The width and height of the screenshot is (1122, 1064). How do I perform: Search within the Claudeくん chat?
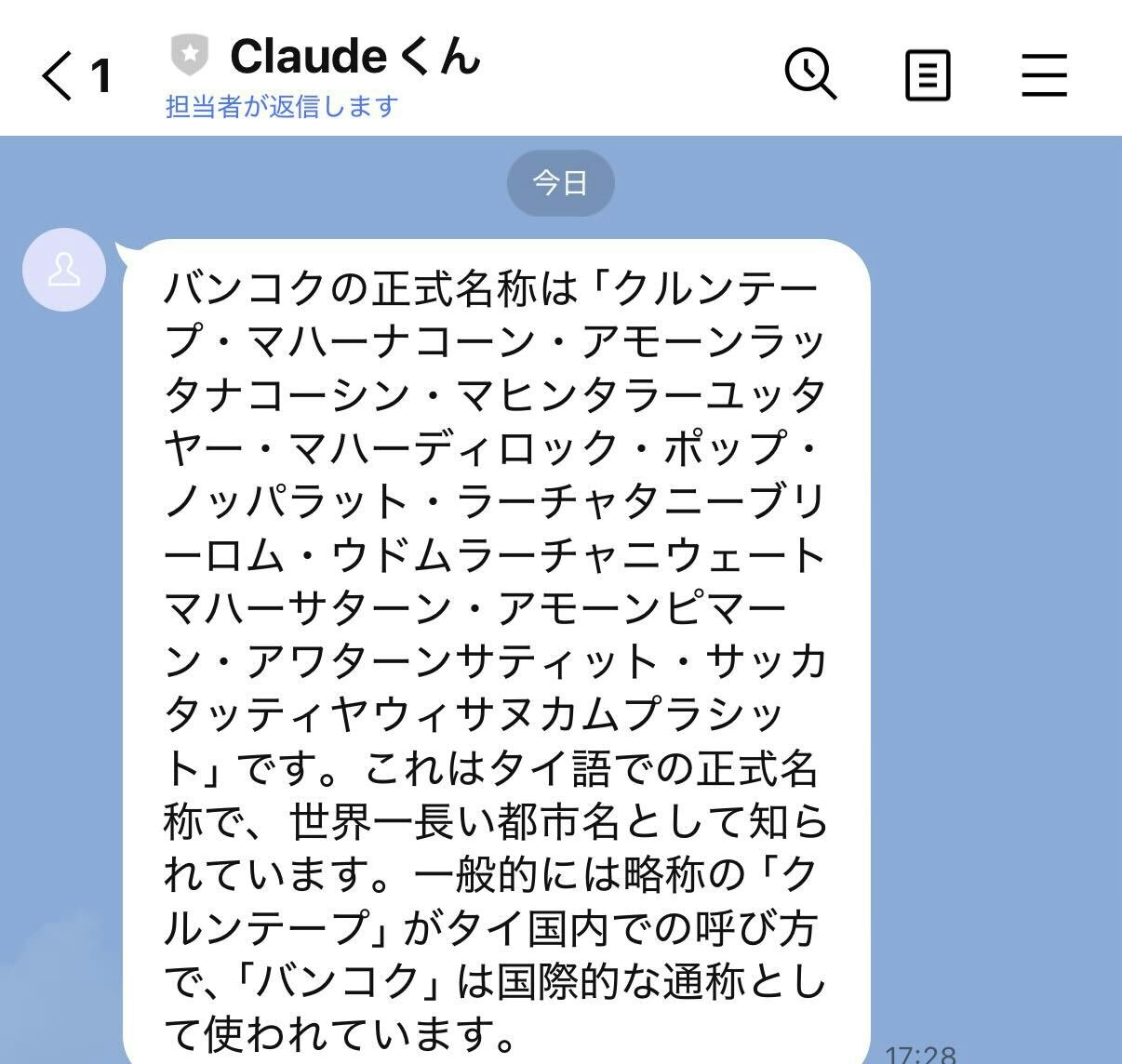tap(810, 73)
